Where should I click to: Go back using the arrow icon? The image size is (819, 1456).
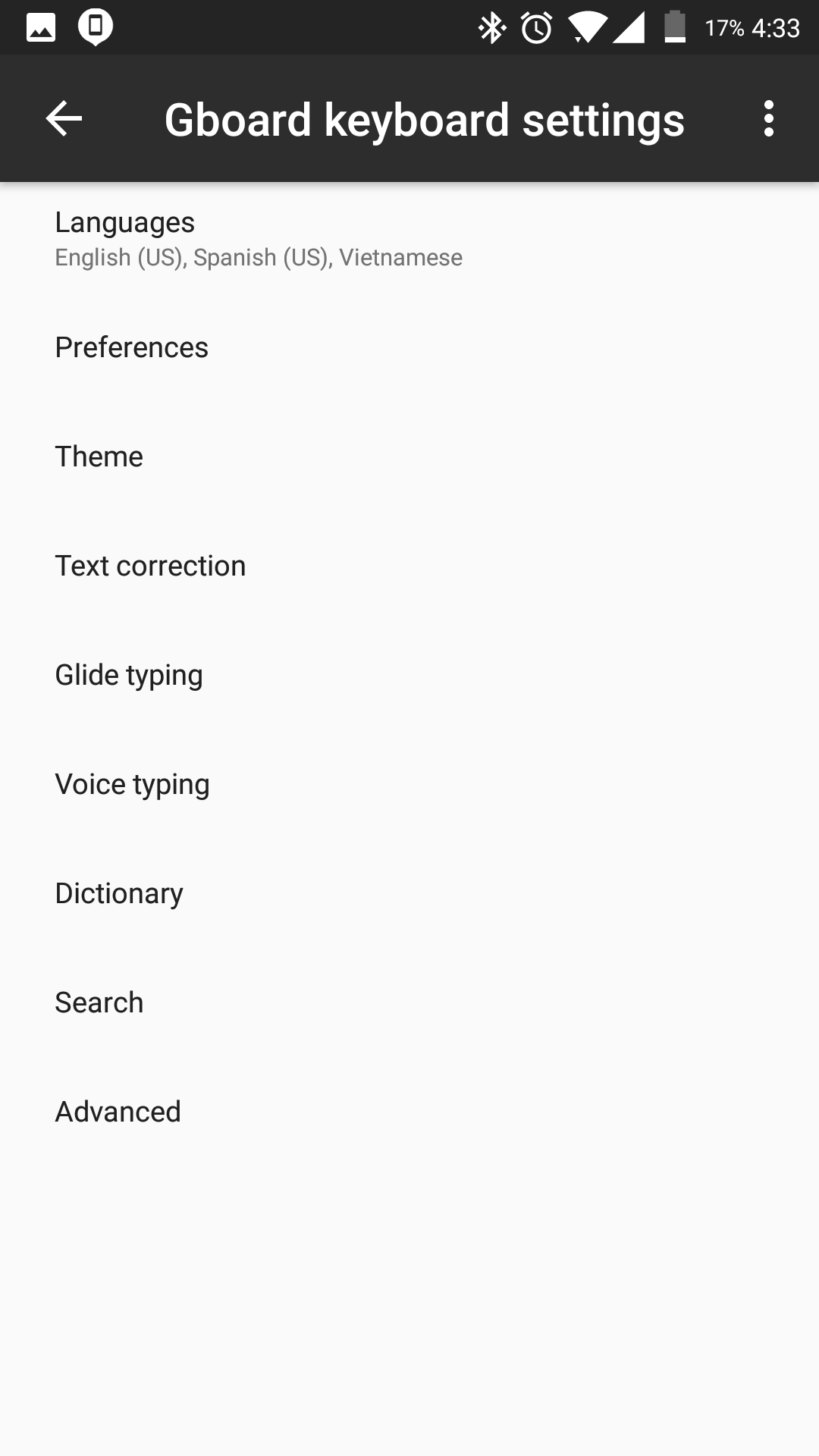64,119
